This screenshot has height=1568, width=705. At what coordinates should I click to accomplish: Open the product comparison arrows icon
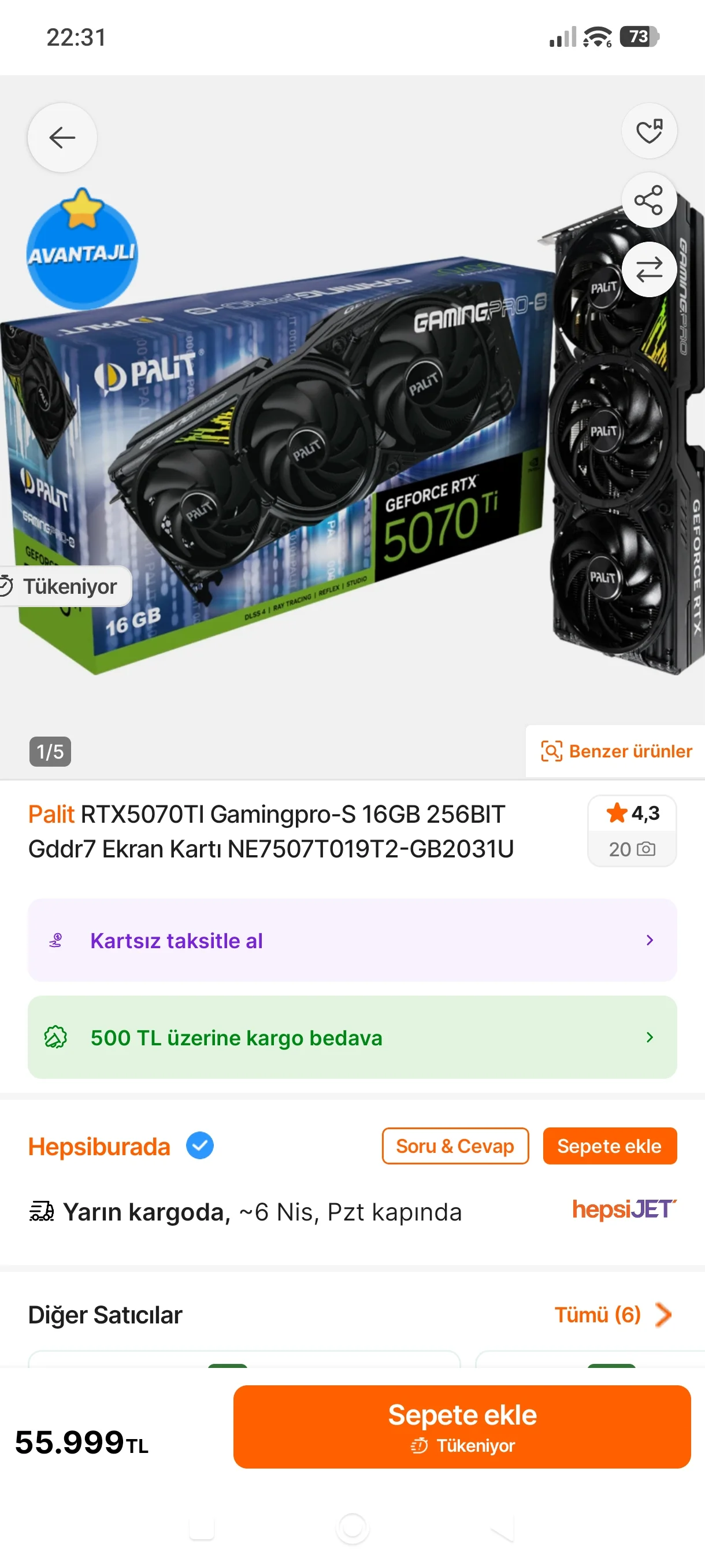point(648,269)
